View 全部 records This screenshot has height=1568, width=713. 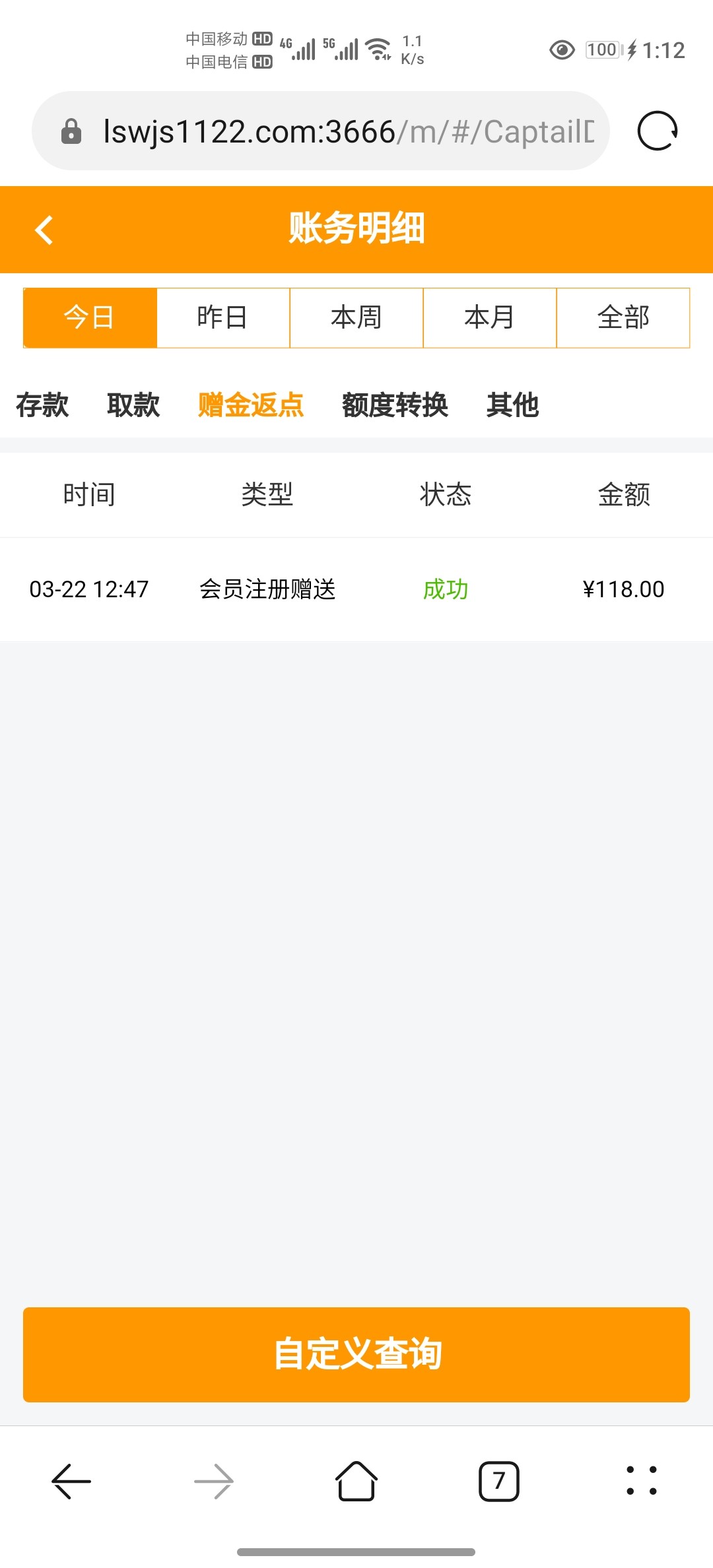(623, 317)
